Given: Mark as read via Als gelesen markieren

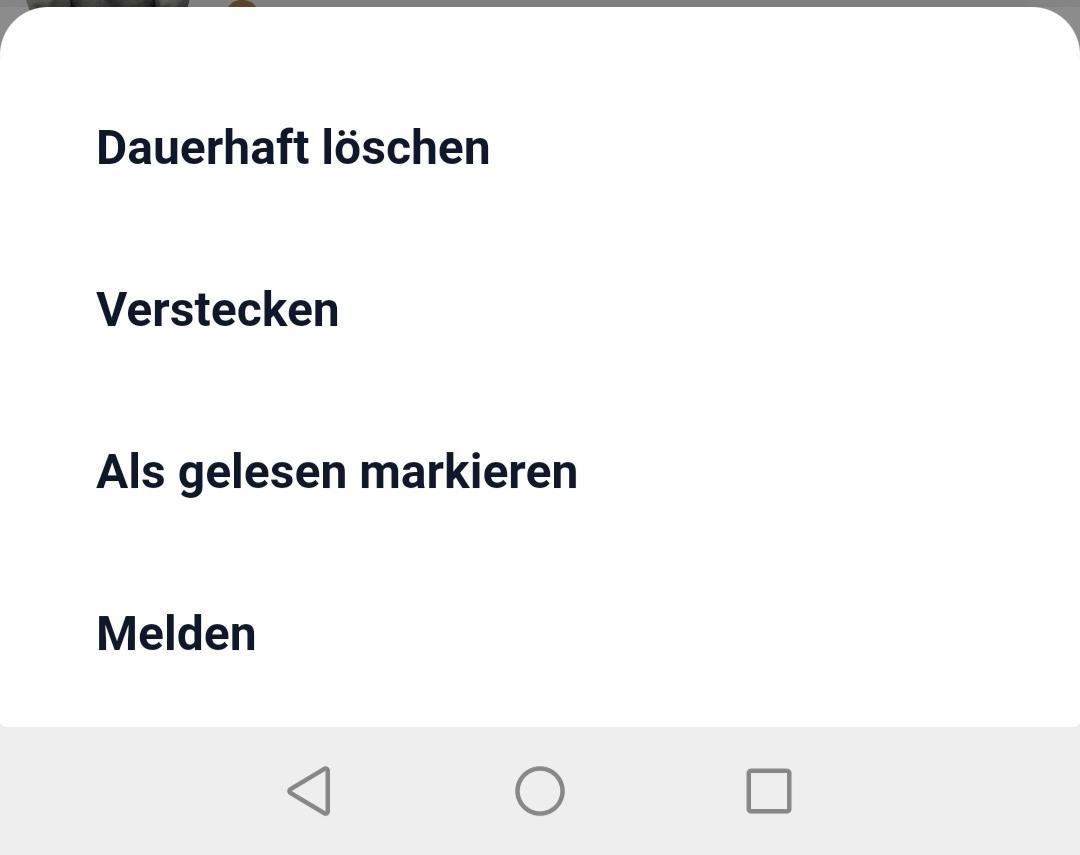Looking at the screenshot, I should 336,472.
